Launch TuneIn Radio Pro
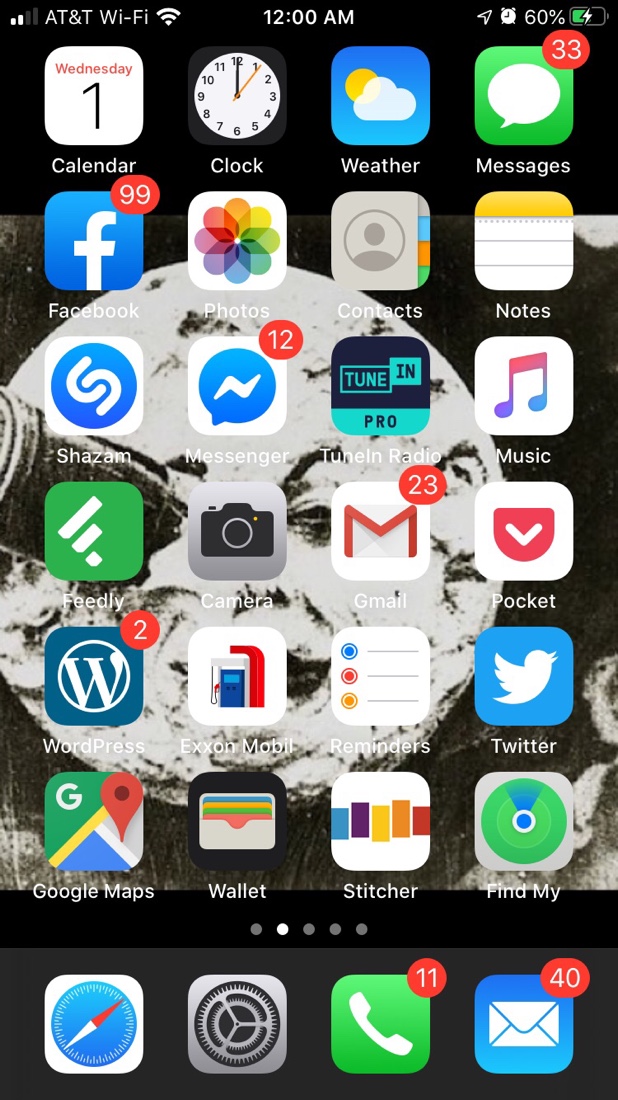The width and height of the screenshot is (618, 1100). [x=380, y=386]
